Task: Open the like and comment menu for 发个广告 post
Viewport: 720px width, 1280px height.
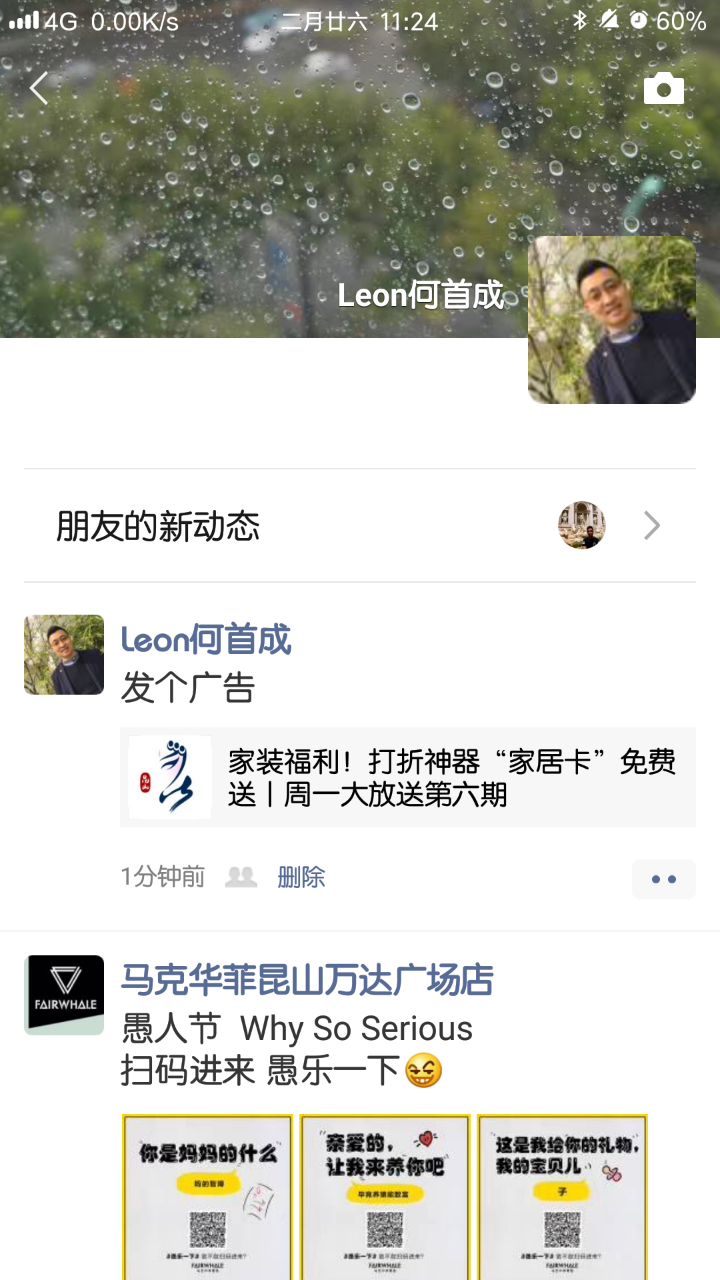Action: (x=663, y=879)
